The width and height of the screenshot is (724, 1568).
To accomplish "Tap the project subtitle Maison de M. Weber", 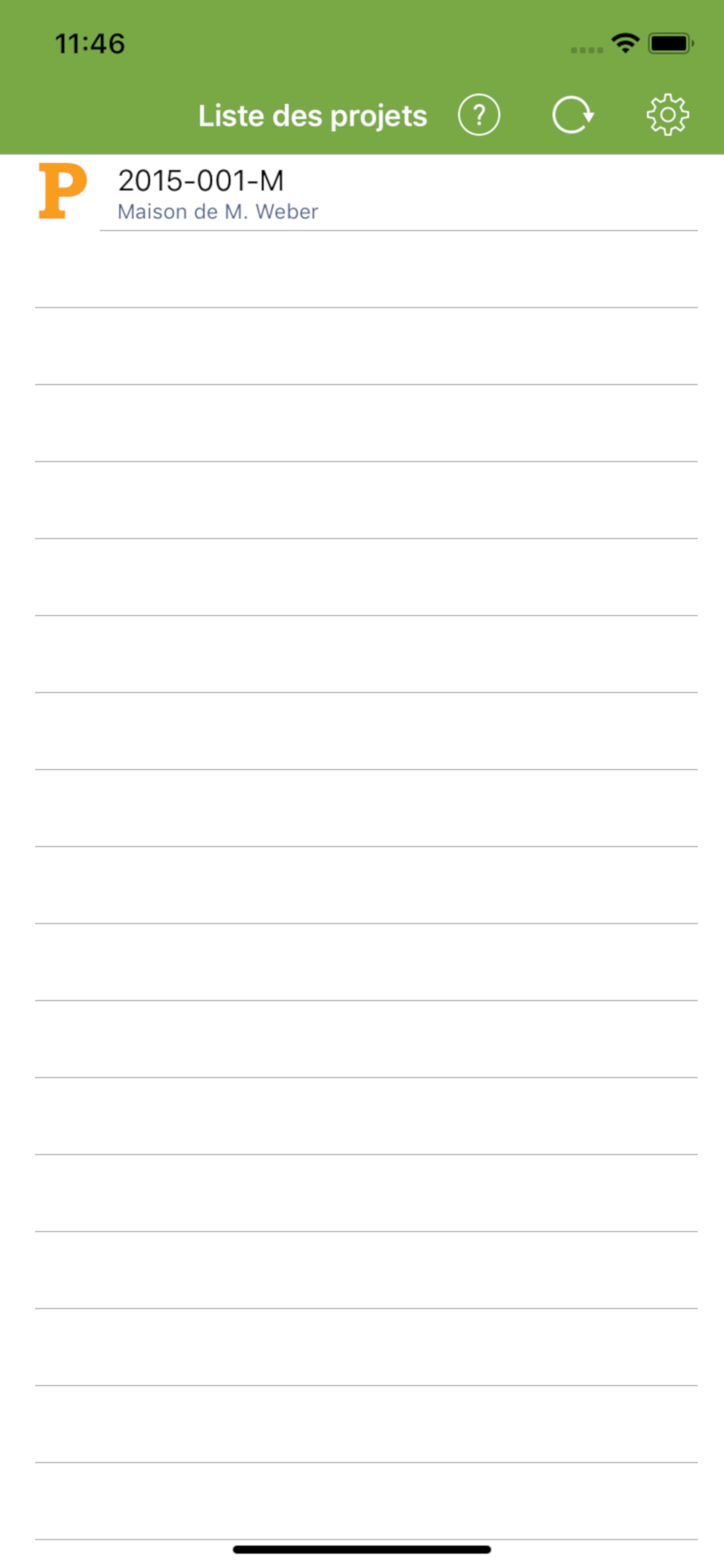I will (x=217, y=211).
